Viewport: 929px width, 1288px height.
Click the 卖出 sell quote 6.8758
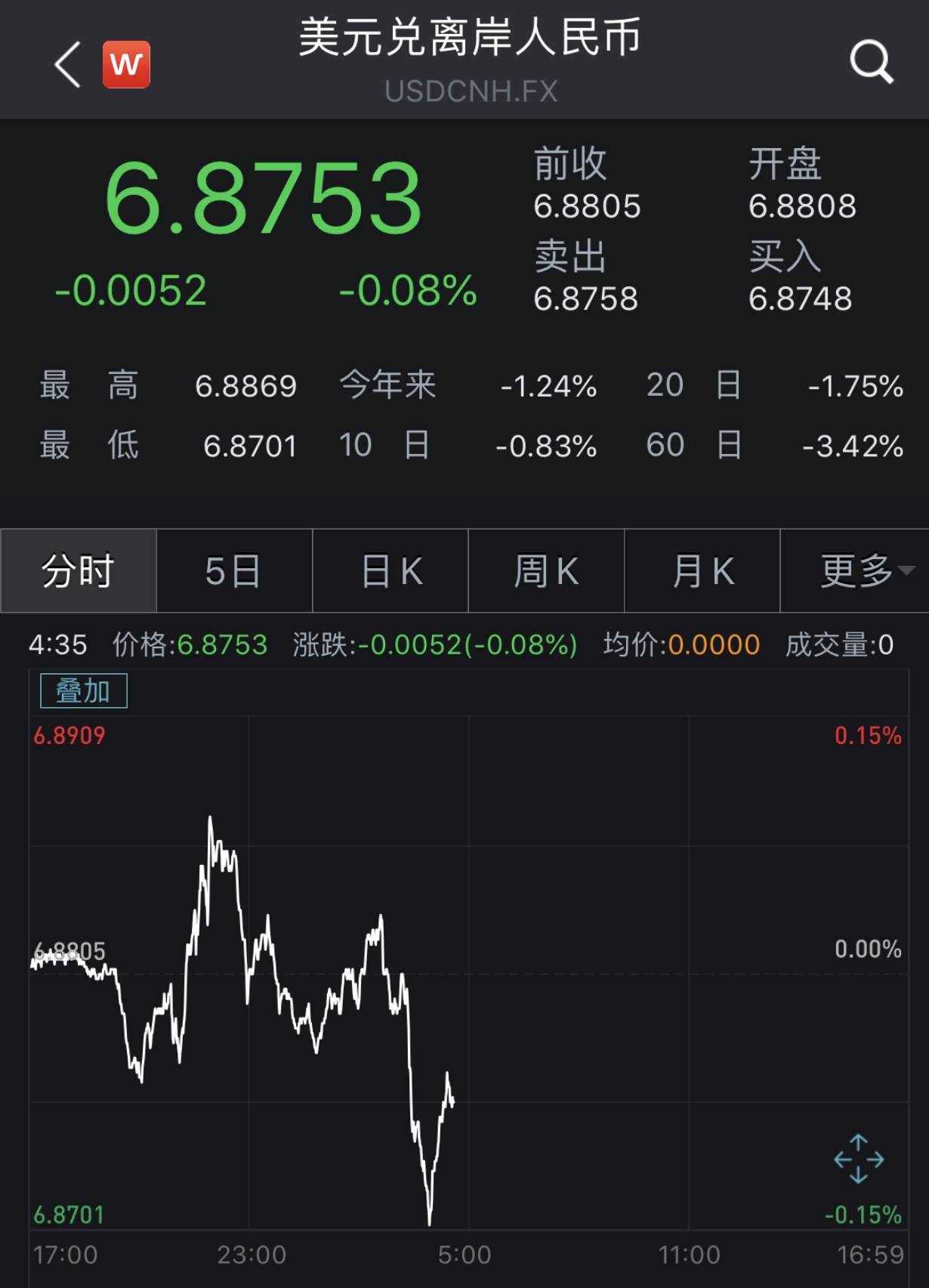click(585, 298)
